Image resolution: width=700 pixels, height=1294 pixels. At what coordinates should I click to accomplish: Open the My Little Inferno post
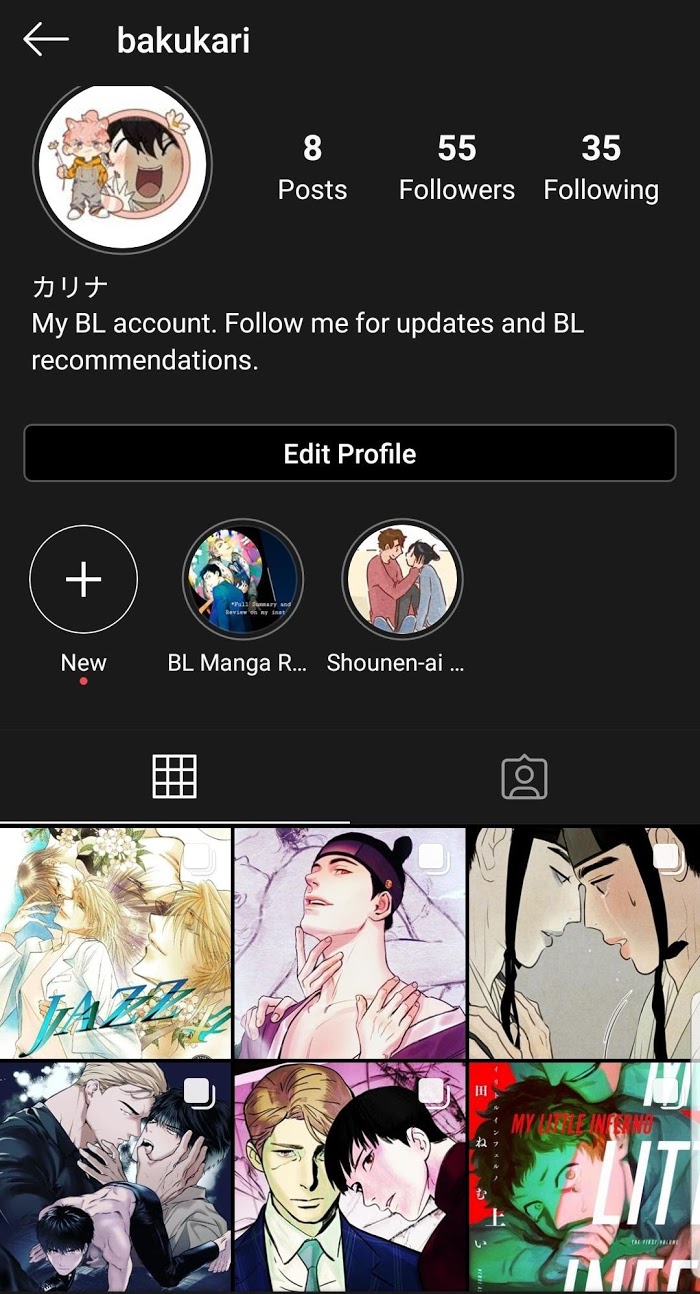coord(584,1178)
